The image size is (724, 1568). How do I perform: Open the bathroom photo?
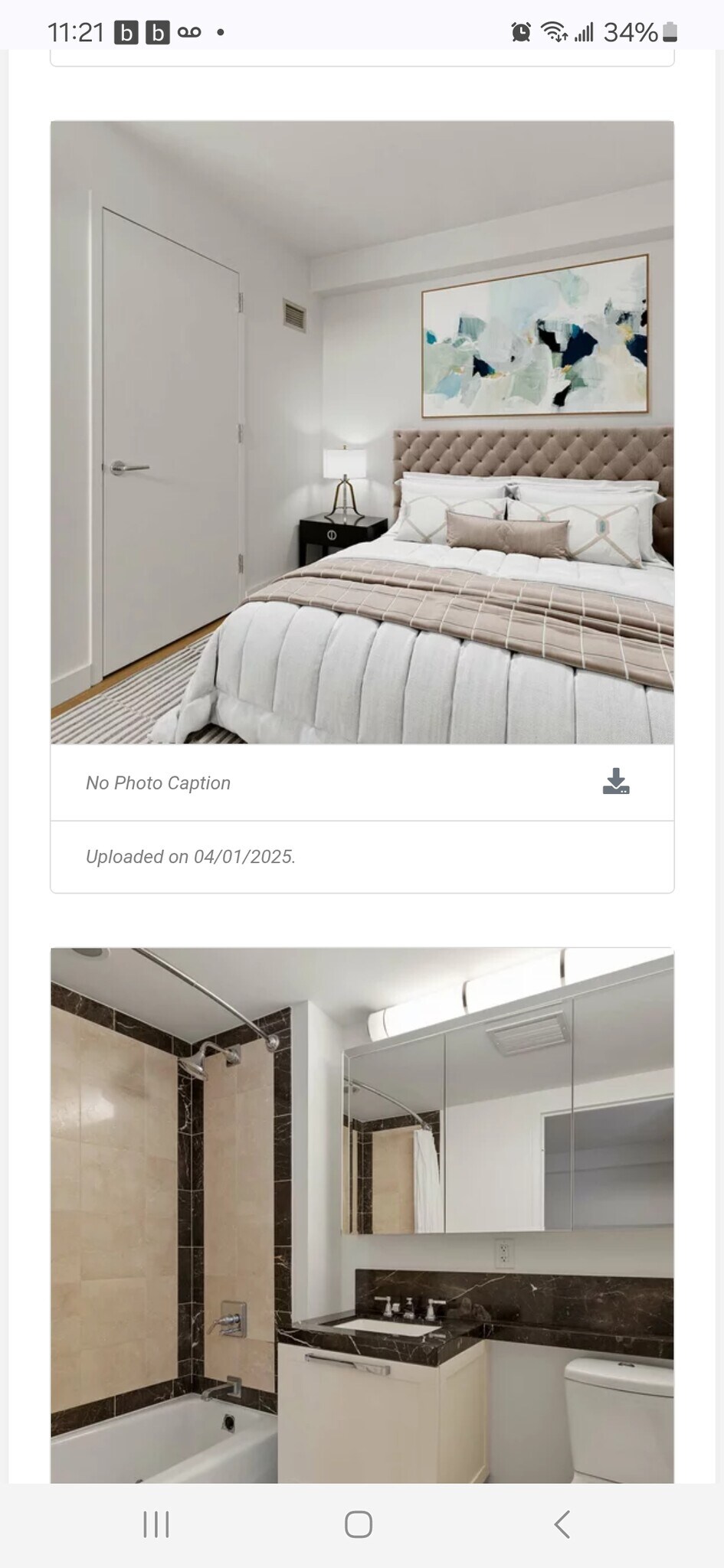pyautogui.click(x=362, y=1214)
